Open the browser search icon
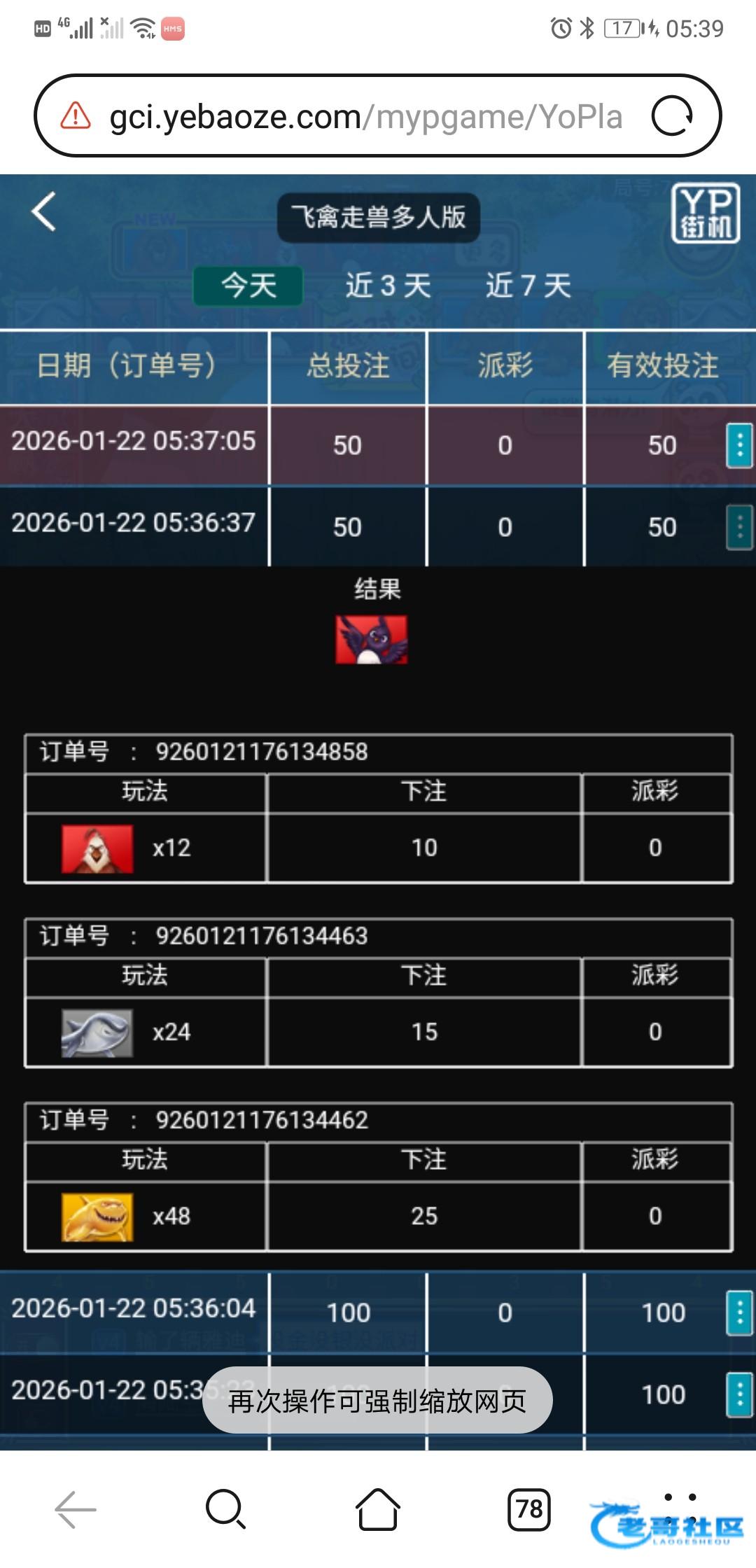Image resolution: width=756 pixels, height=1568 pixels. coord(225,1508)
